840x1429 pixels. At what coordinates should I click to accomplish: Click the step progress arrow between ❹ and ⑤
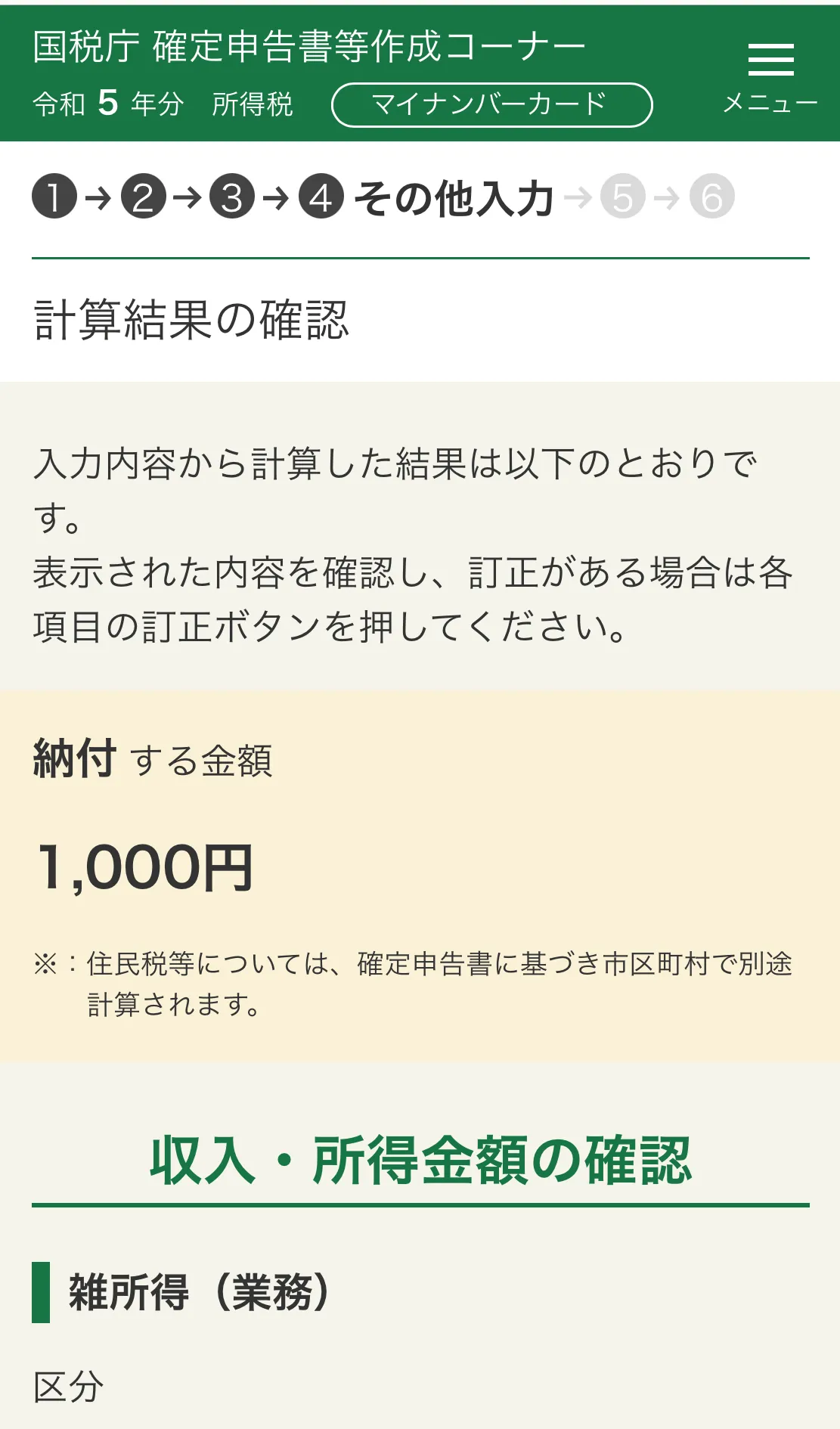[x=578, y=198]
